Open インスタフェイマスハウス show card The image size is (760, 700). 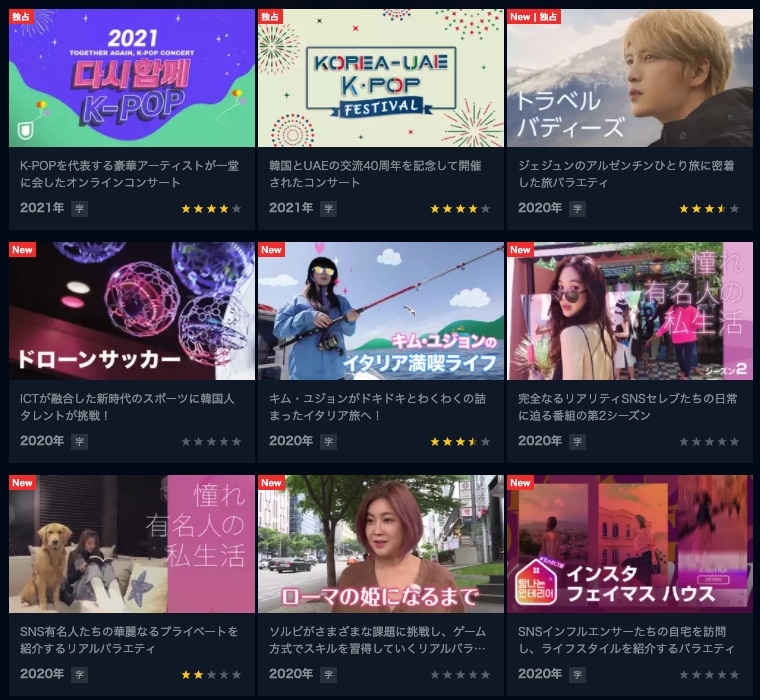click(629, 544)
